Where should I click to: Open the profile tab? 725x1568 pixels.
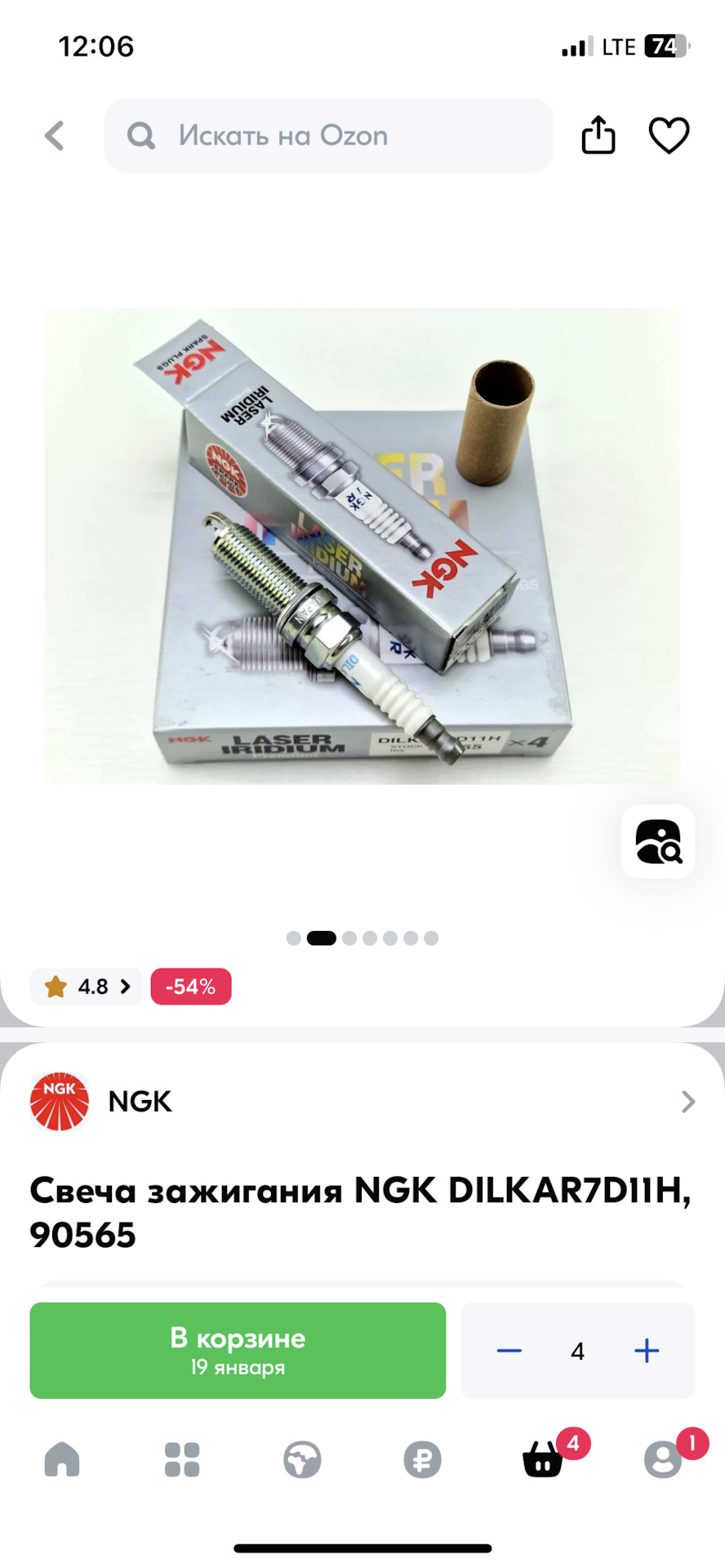(x=663, y=1459)
